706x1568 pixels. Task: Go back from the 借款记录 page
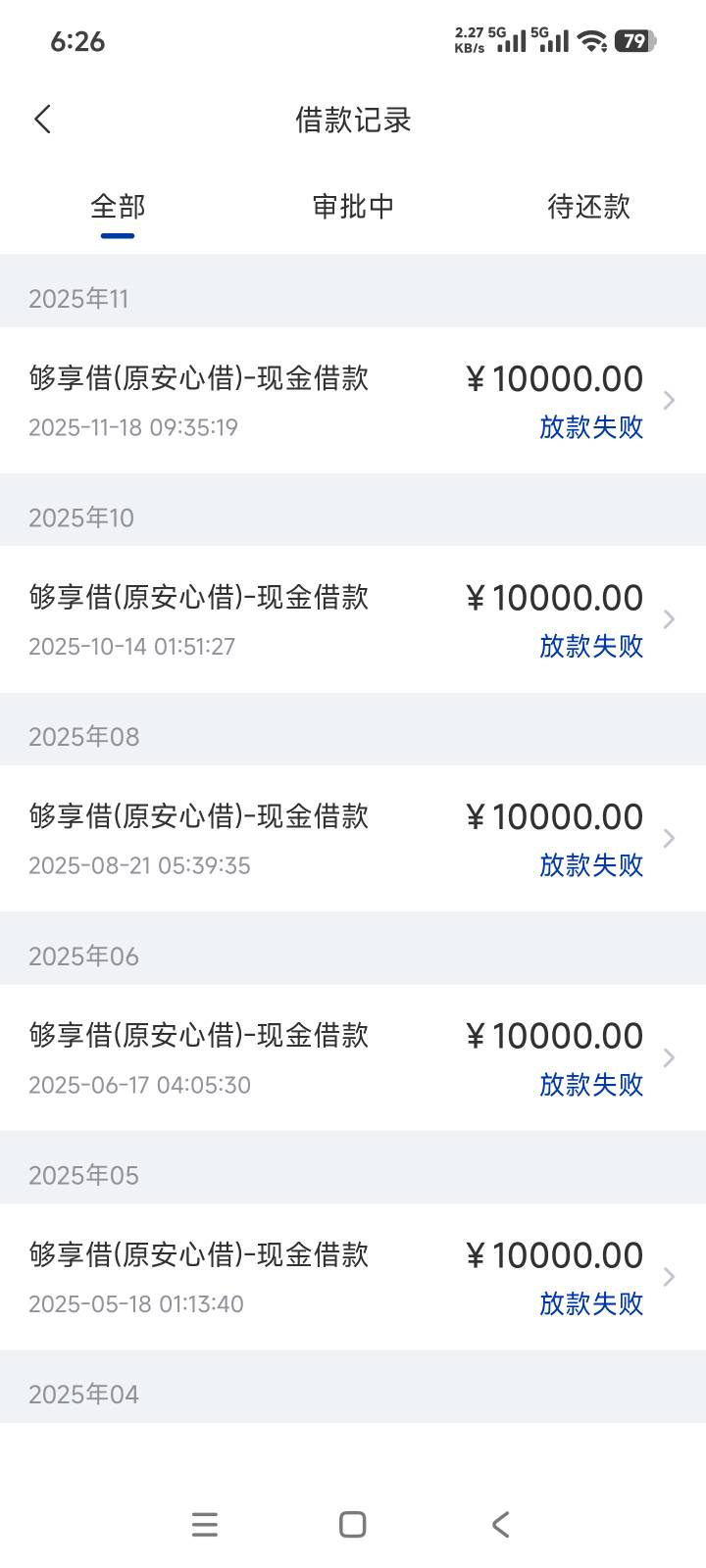pyautogui.click(x=42, y=120)
